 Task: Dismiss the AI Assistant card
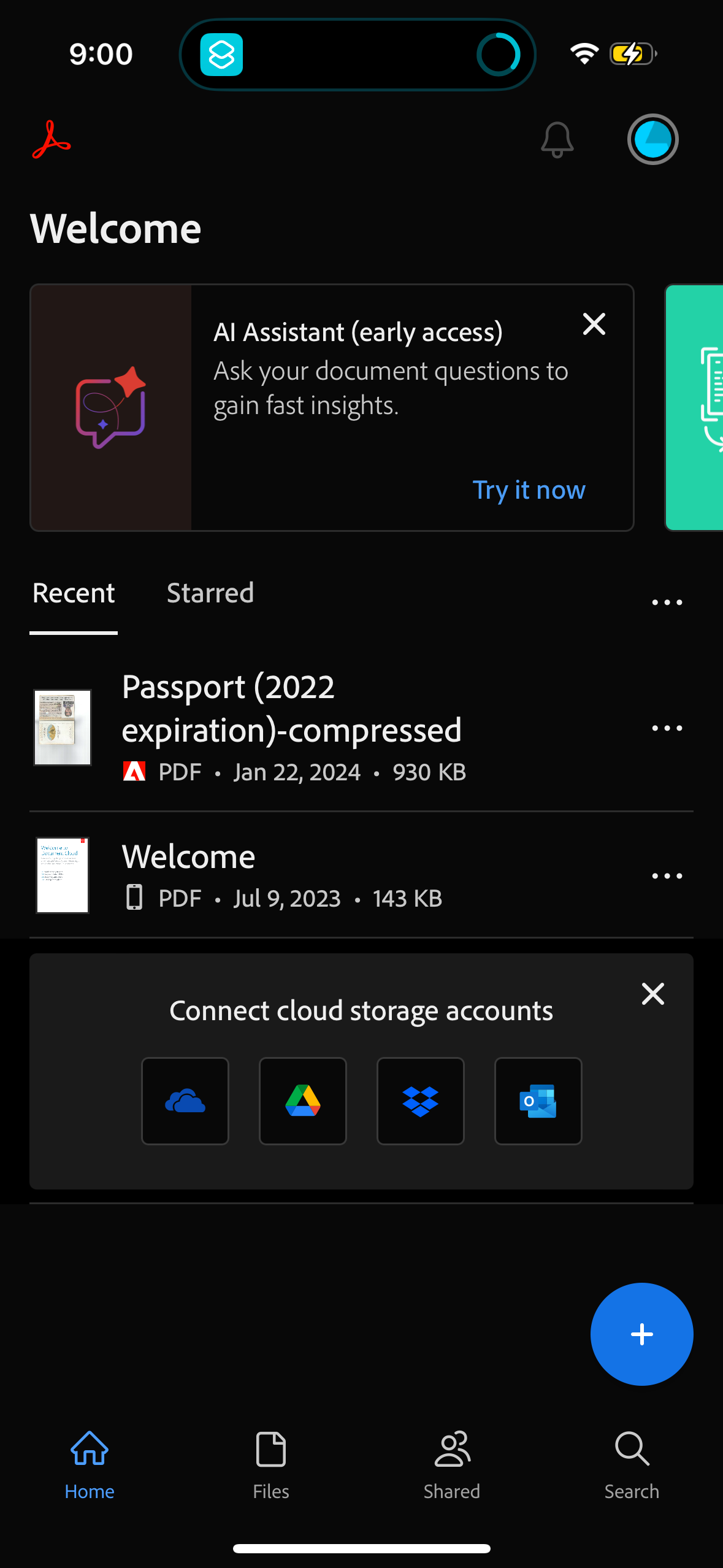coord(594,325)
